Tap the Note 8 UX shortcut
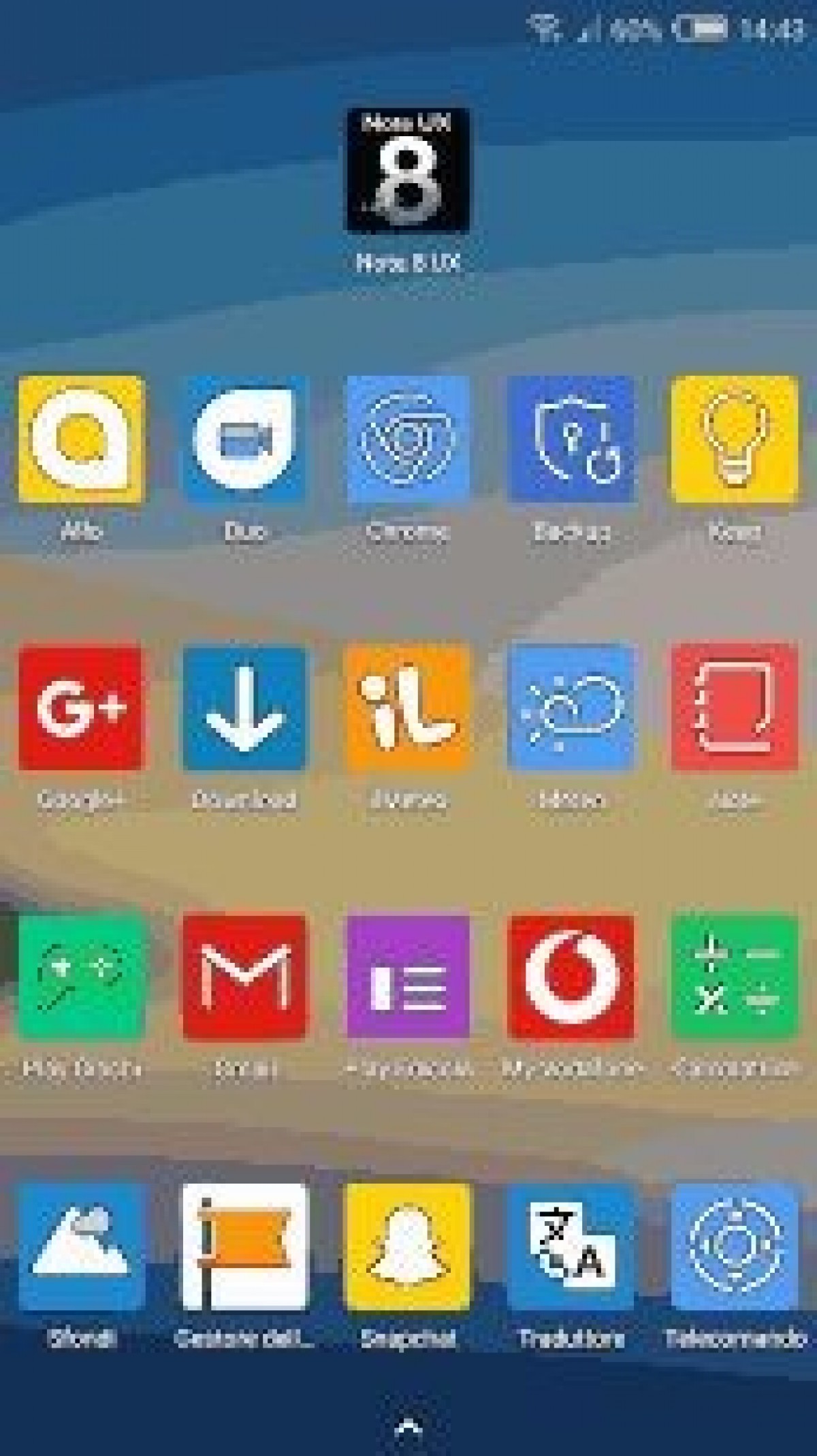Screen dimensions: 817x1456 pyautogui.click(x=406, y=174)
